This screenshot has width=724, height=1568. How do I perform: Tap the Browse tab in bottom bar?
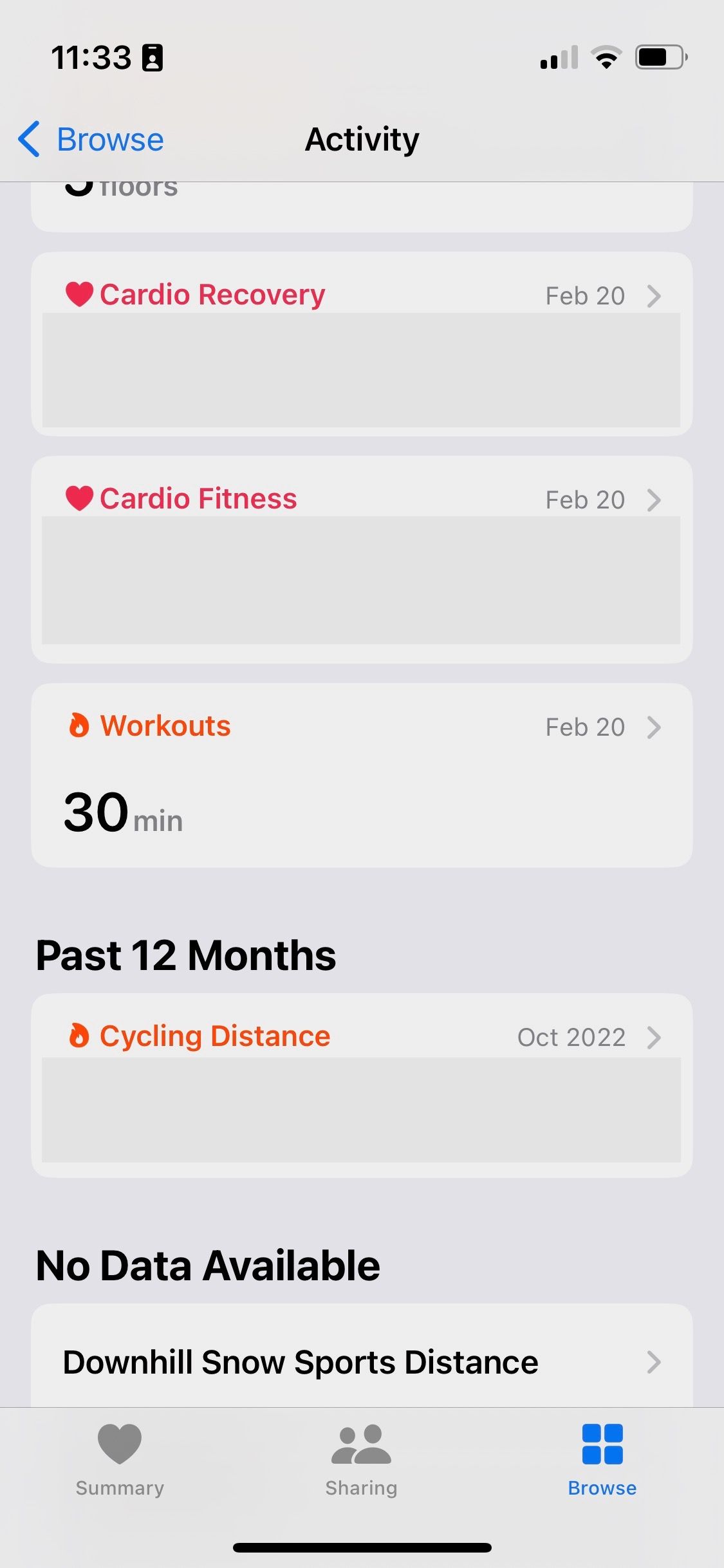pos(602,1461)
